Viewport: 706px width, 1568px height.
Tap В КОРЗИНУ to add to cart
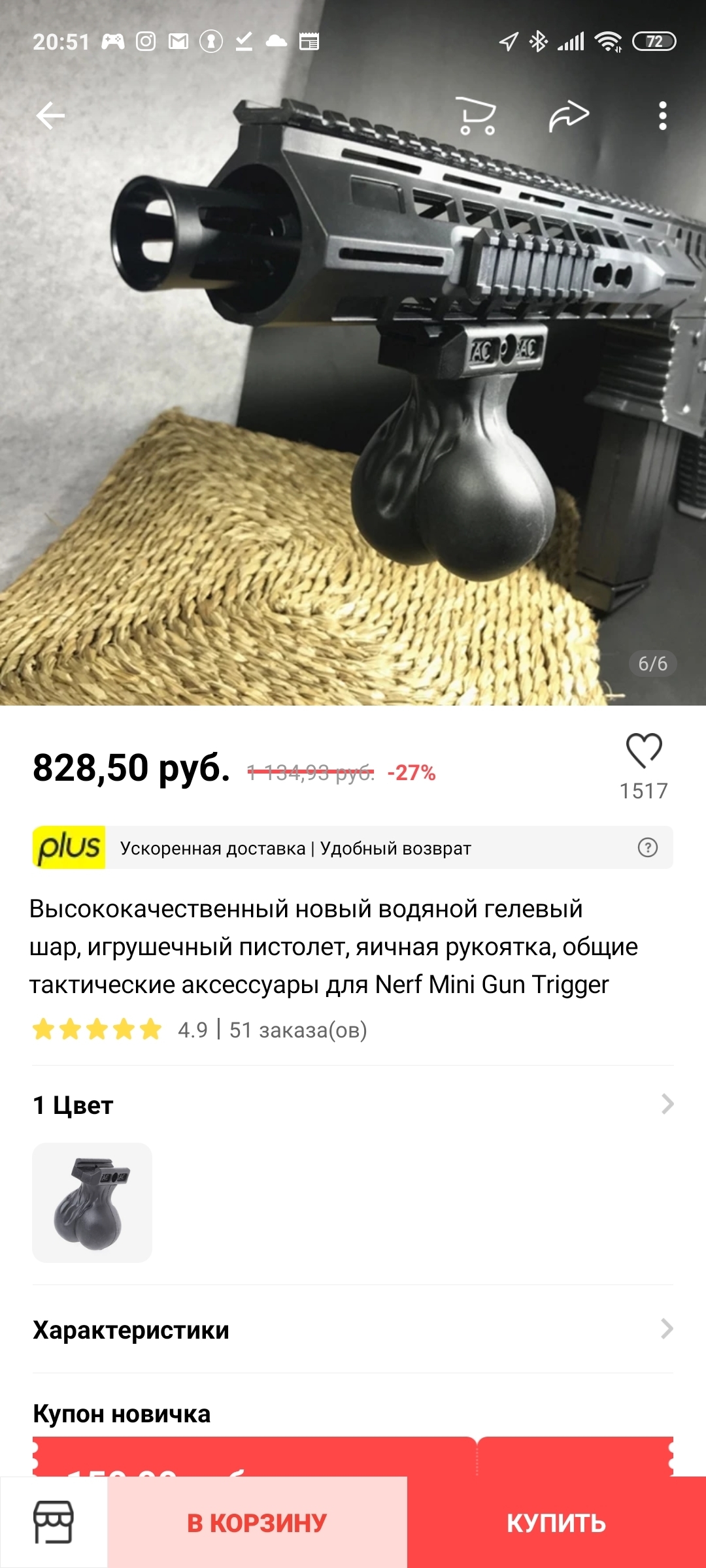click(x=257, y=1522)
